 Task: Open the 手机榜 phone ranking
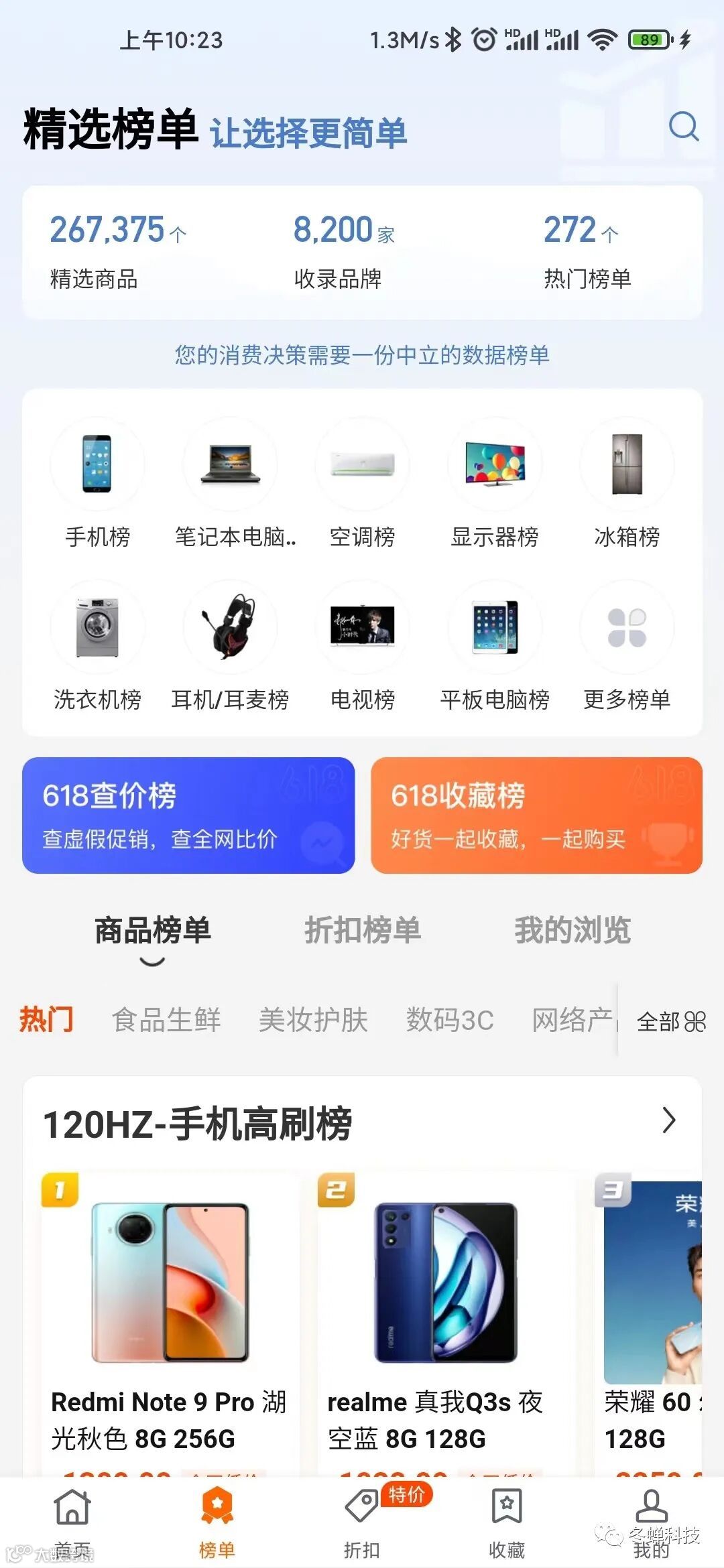[x=97, y=482]
